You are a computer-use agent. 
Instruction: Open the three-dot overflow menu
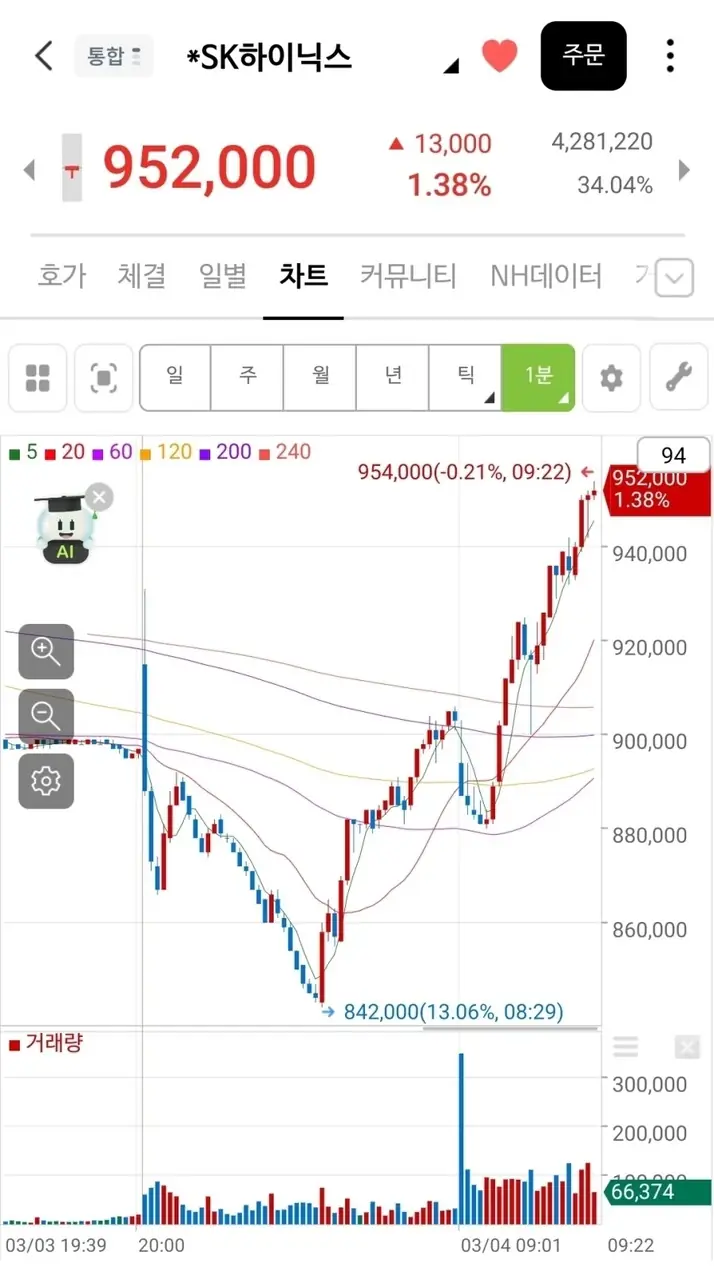670,56
